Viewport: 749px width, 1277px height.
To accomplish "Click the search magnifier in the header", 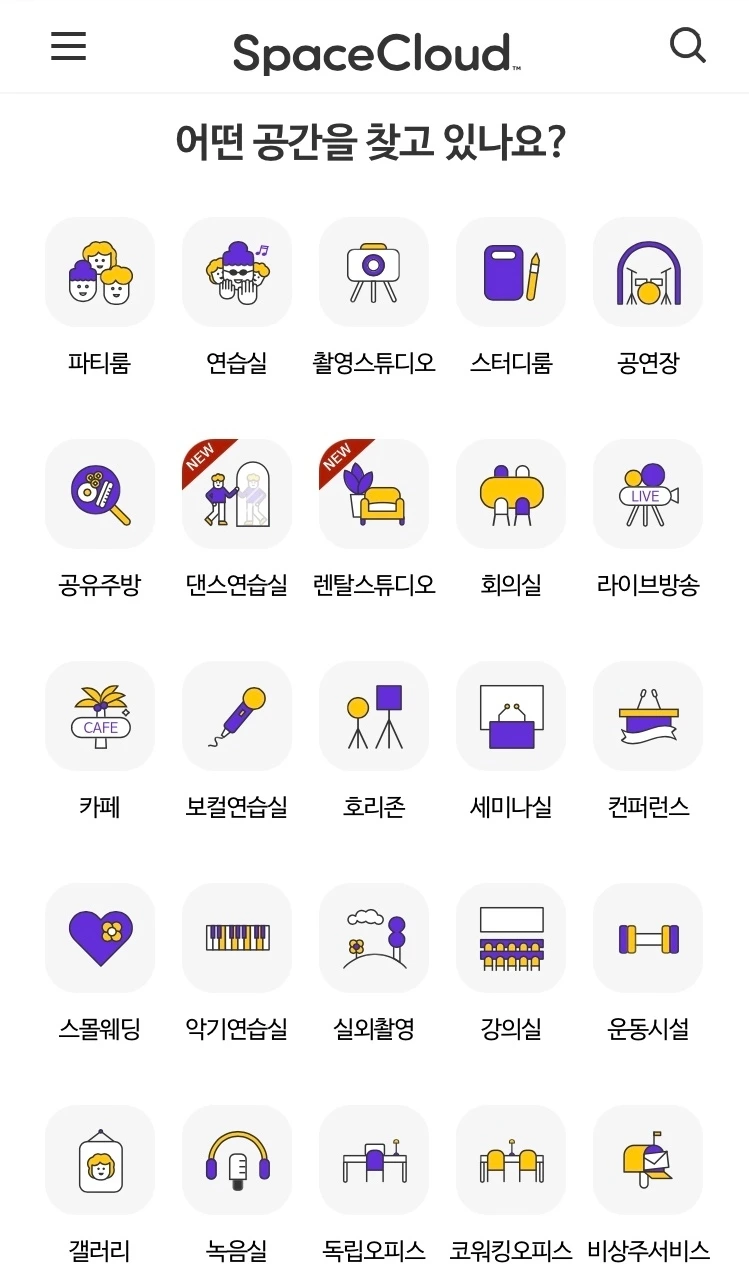I will pyautogui.click(x=688, y=46).
